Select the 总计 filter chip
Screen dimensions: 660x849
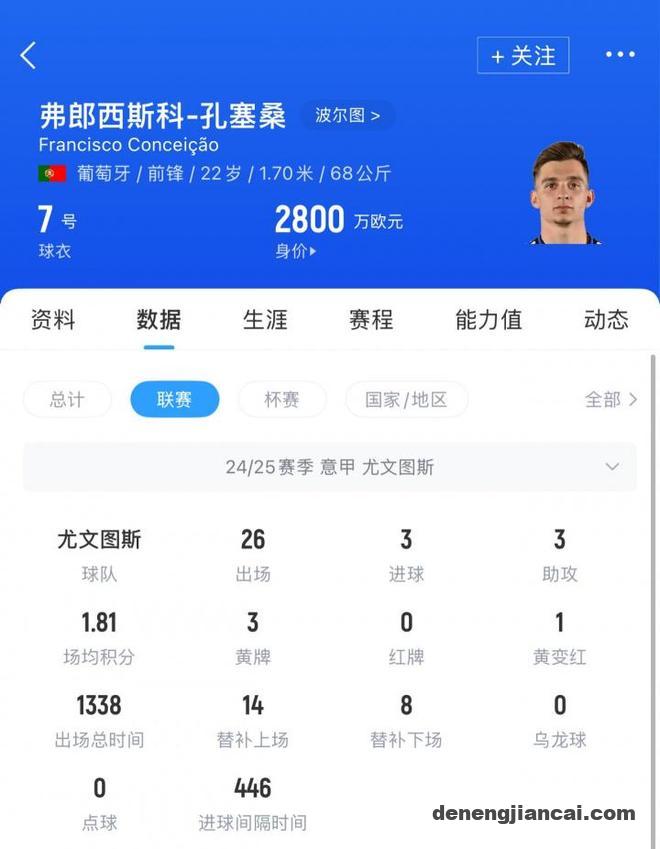point(67,400)
